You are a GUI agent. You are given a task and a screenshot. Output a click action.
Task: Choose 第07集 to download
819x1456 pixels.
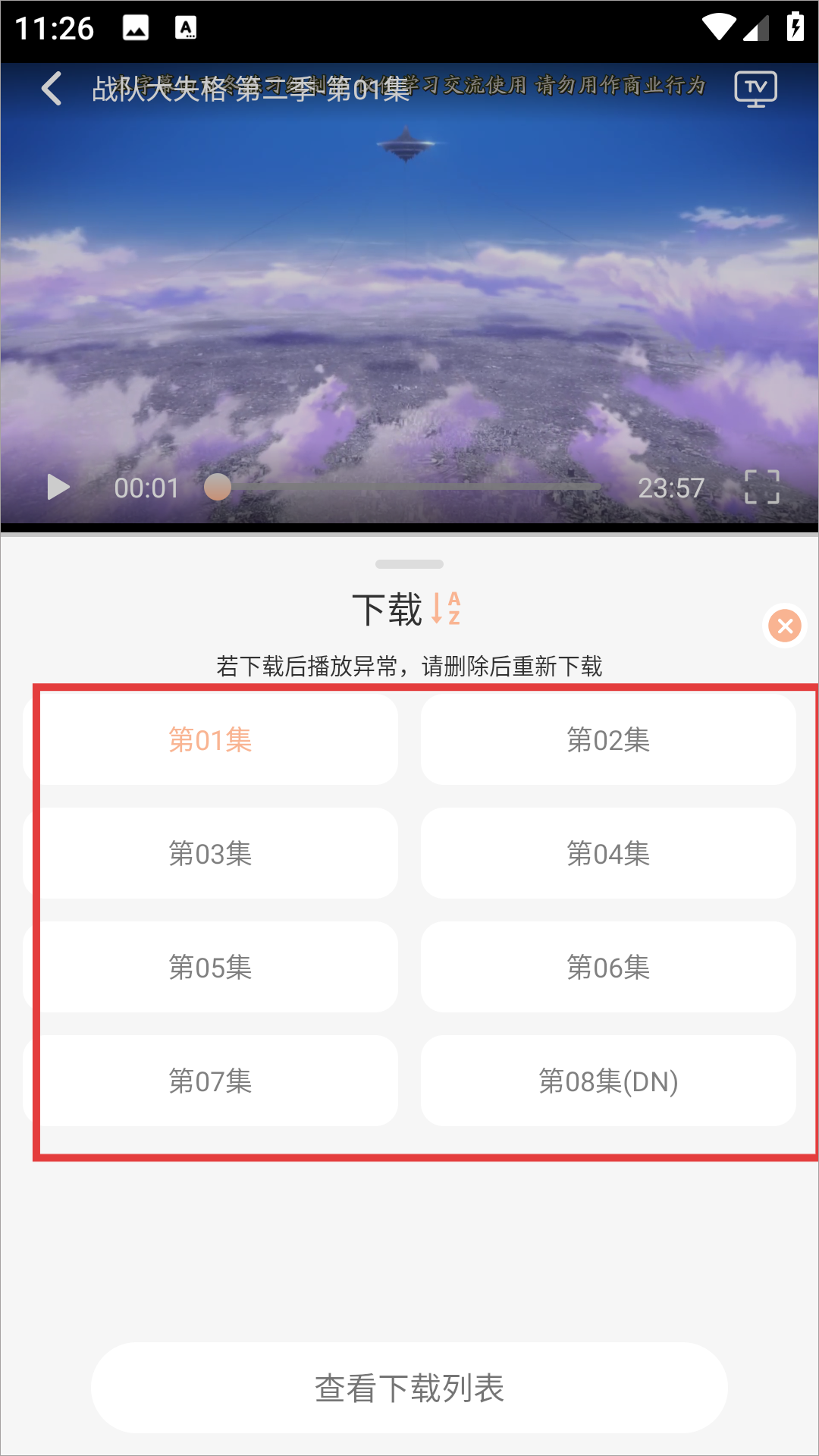[x=211, y=1081]
